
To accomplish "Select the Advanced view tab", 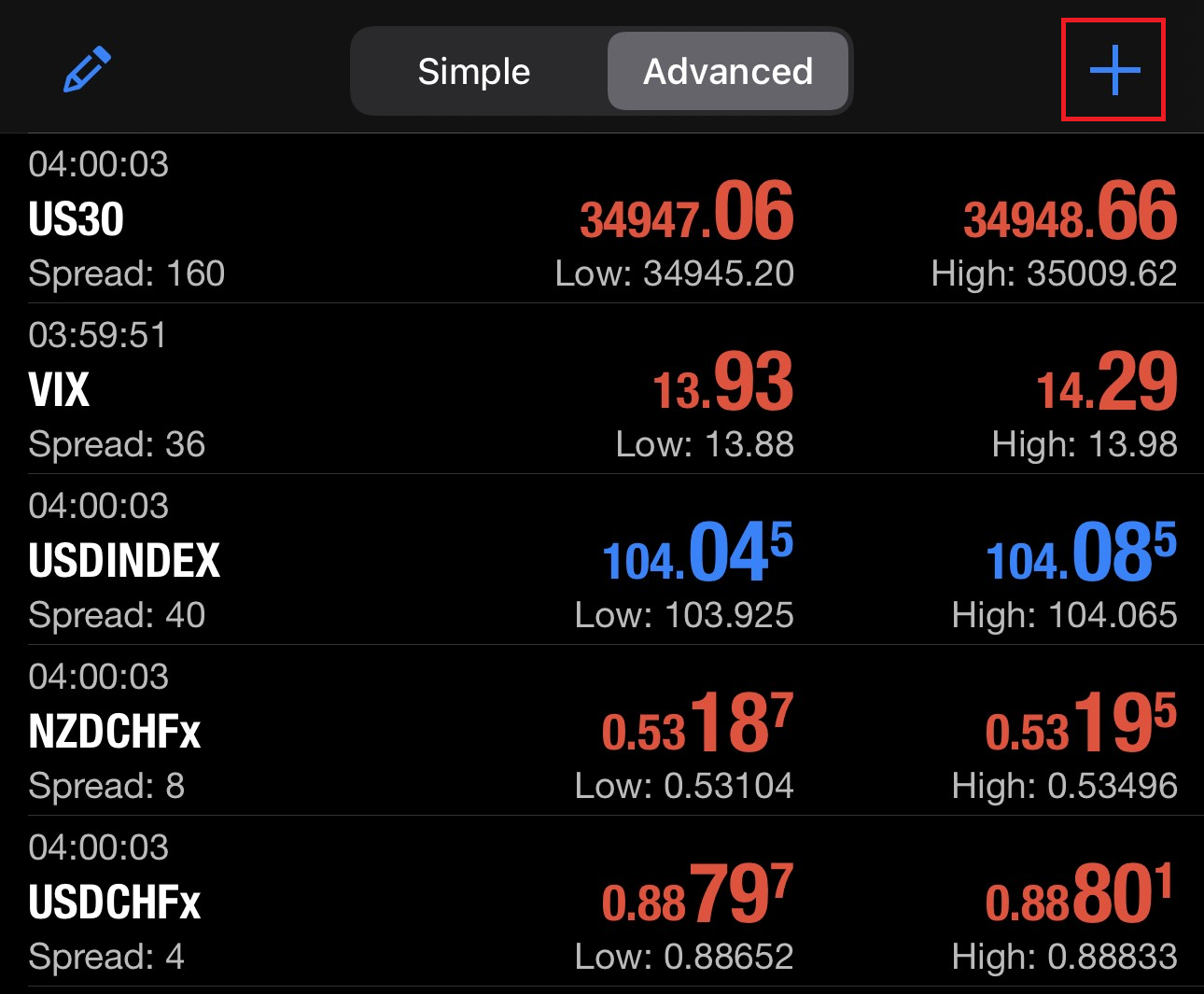I will tap(727, 72).
